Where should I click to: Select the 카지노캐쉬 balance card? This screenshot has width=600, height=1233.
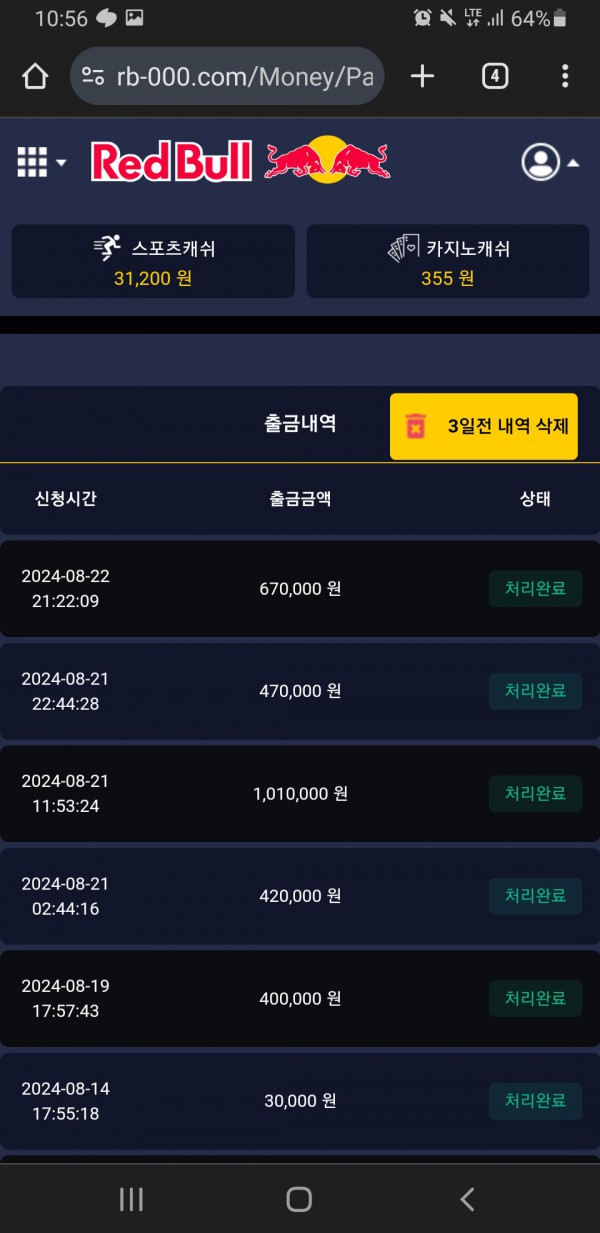[x=447, y=261]
